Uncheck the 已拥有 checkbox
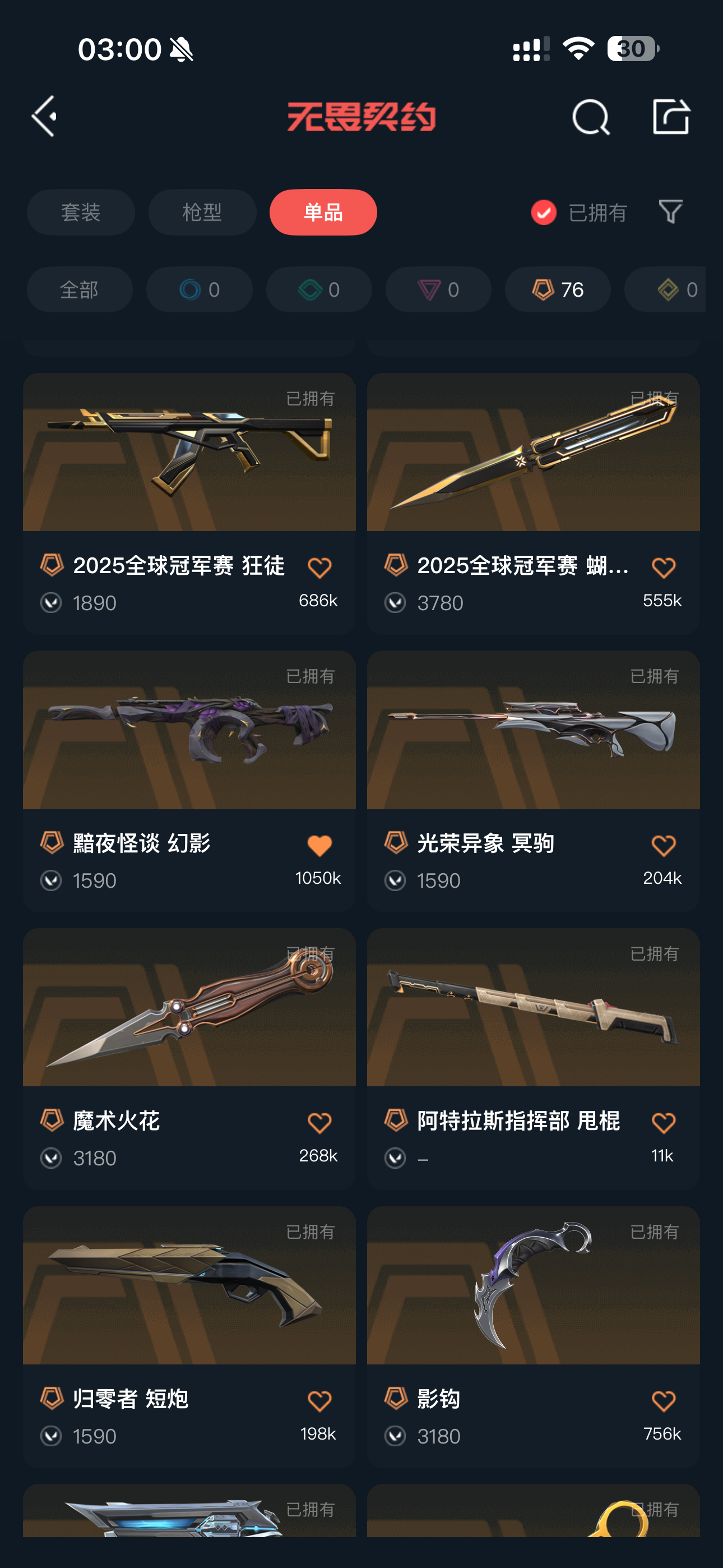The image size is (723, 1568). tap(544, 213)
